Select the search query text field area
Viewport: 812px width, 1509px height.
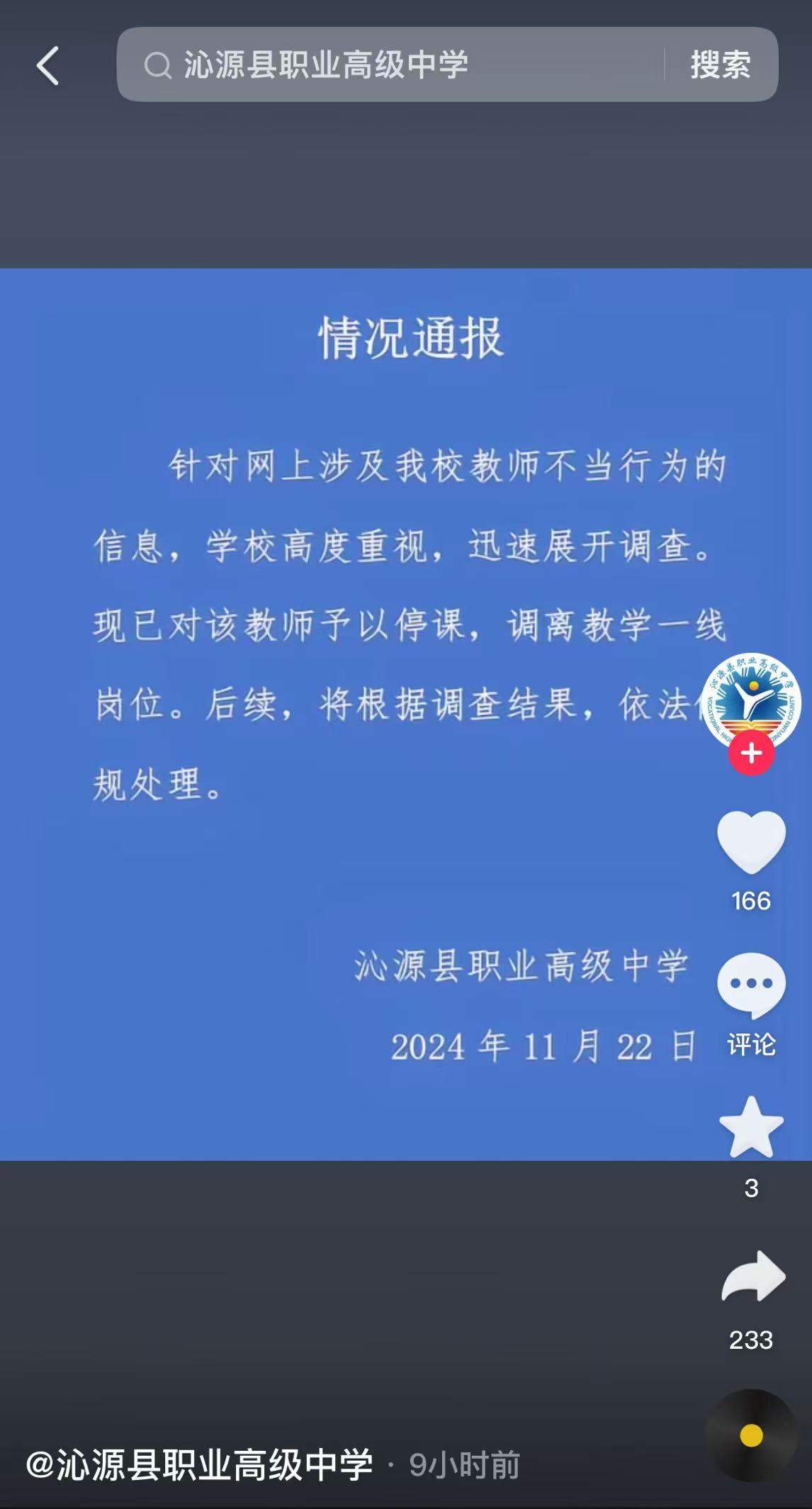click(x=354, y=65)
